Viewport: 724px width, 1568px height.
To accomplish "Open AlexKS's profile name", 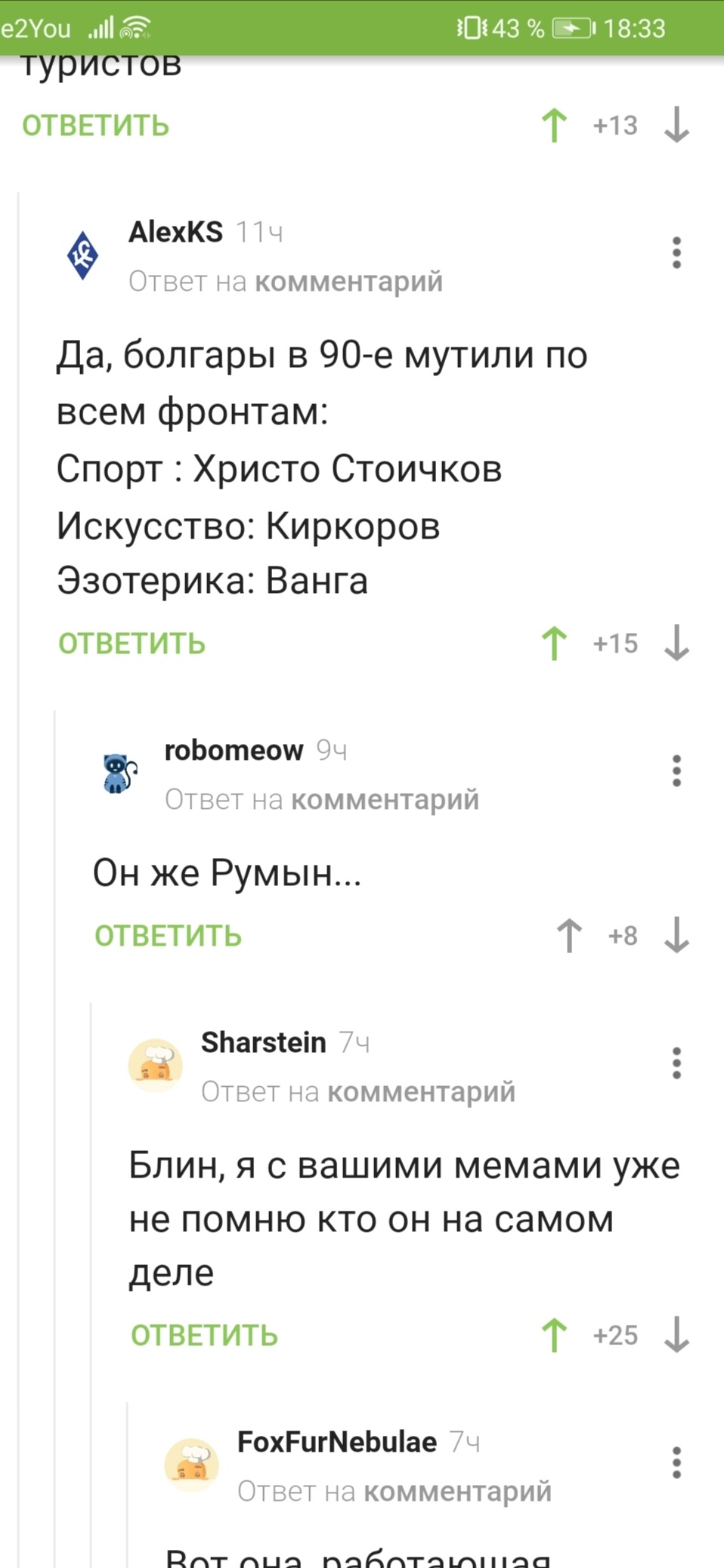I will pyautogui.click(x=175, y=232).
